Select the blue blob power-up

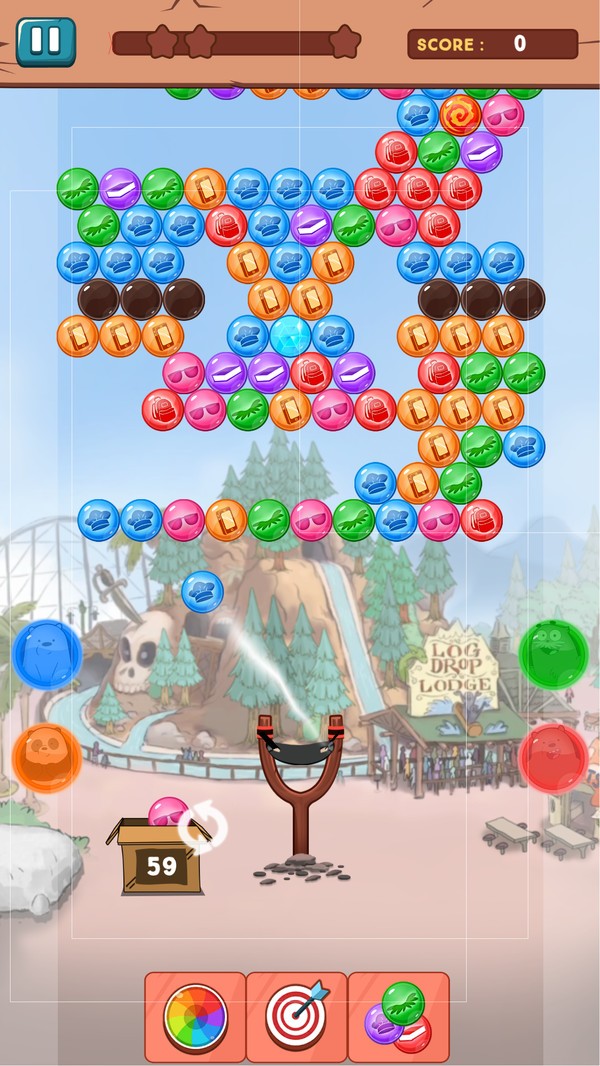47,654
